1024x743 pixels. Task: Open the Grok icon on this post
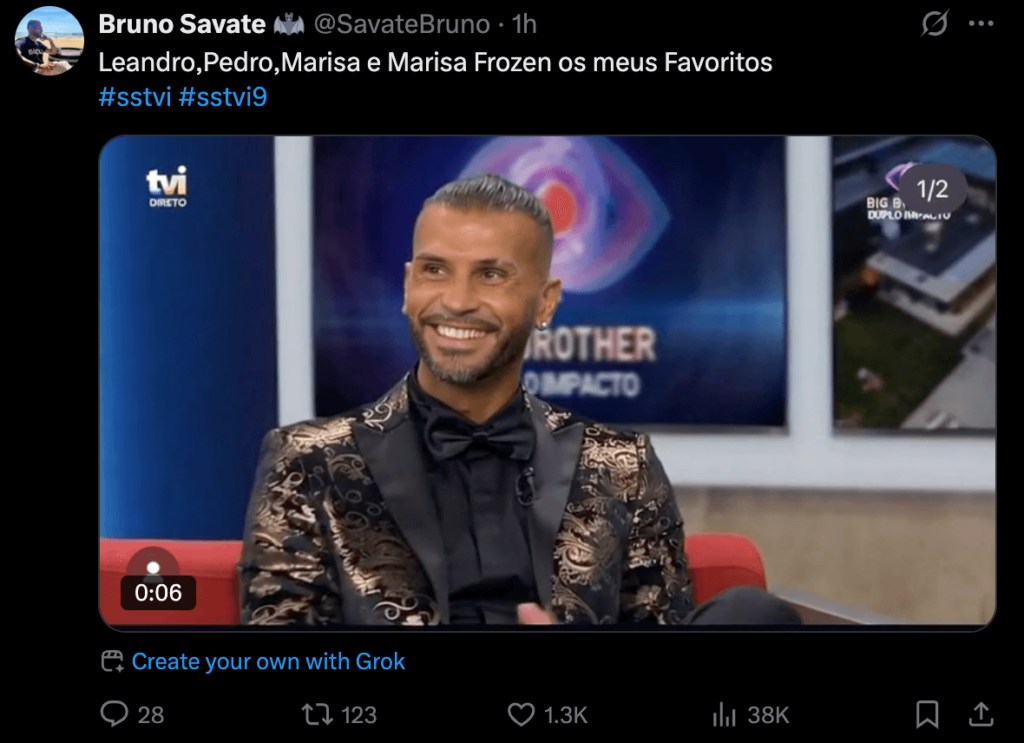(933, 24)
